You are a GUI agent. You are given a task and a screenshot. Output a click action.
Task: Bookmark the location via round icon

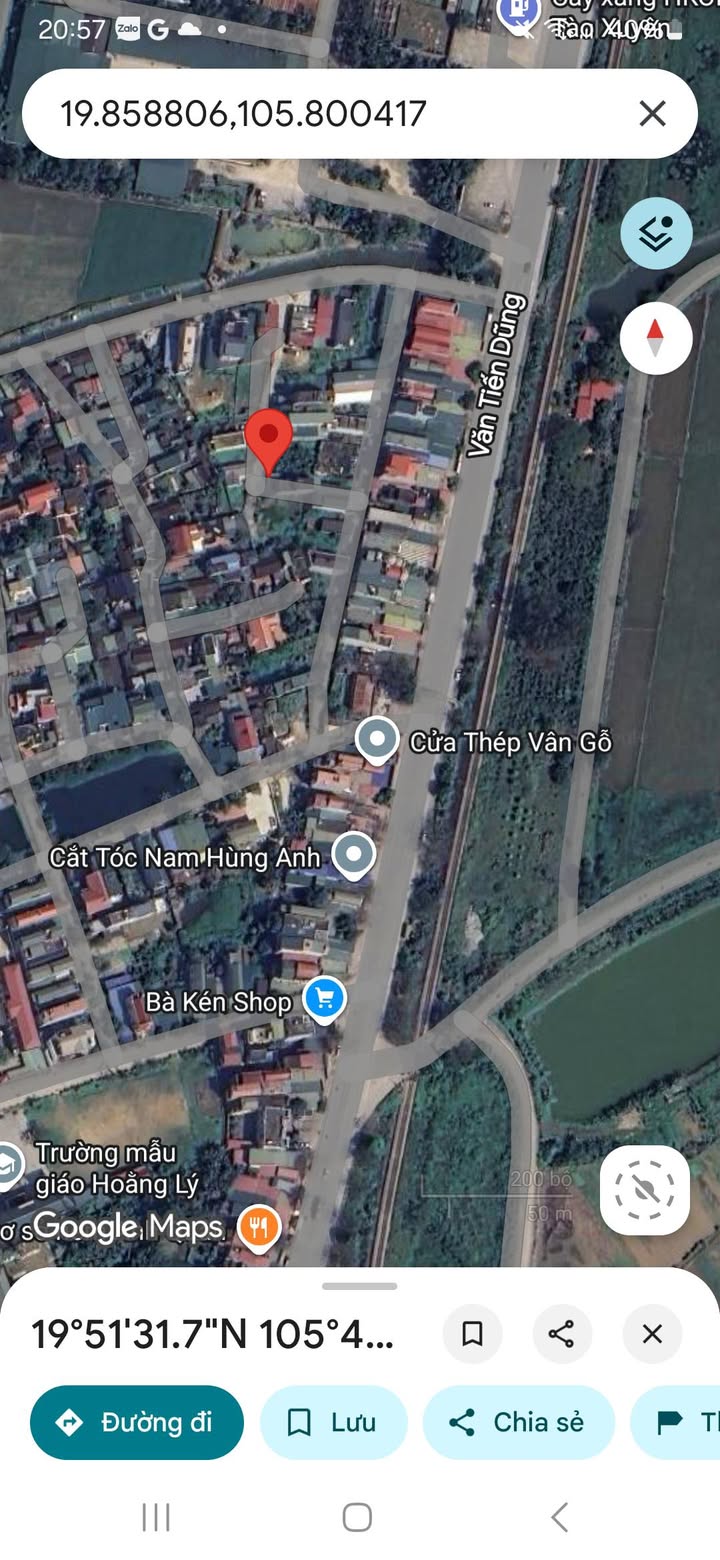[x=472, y=1334]
